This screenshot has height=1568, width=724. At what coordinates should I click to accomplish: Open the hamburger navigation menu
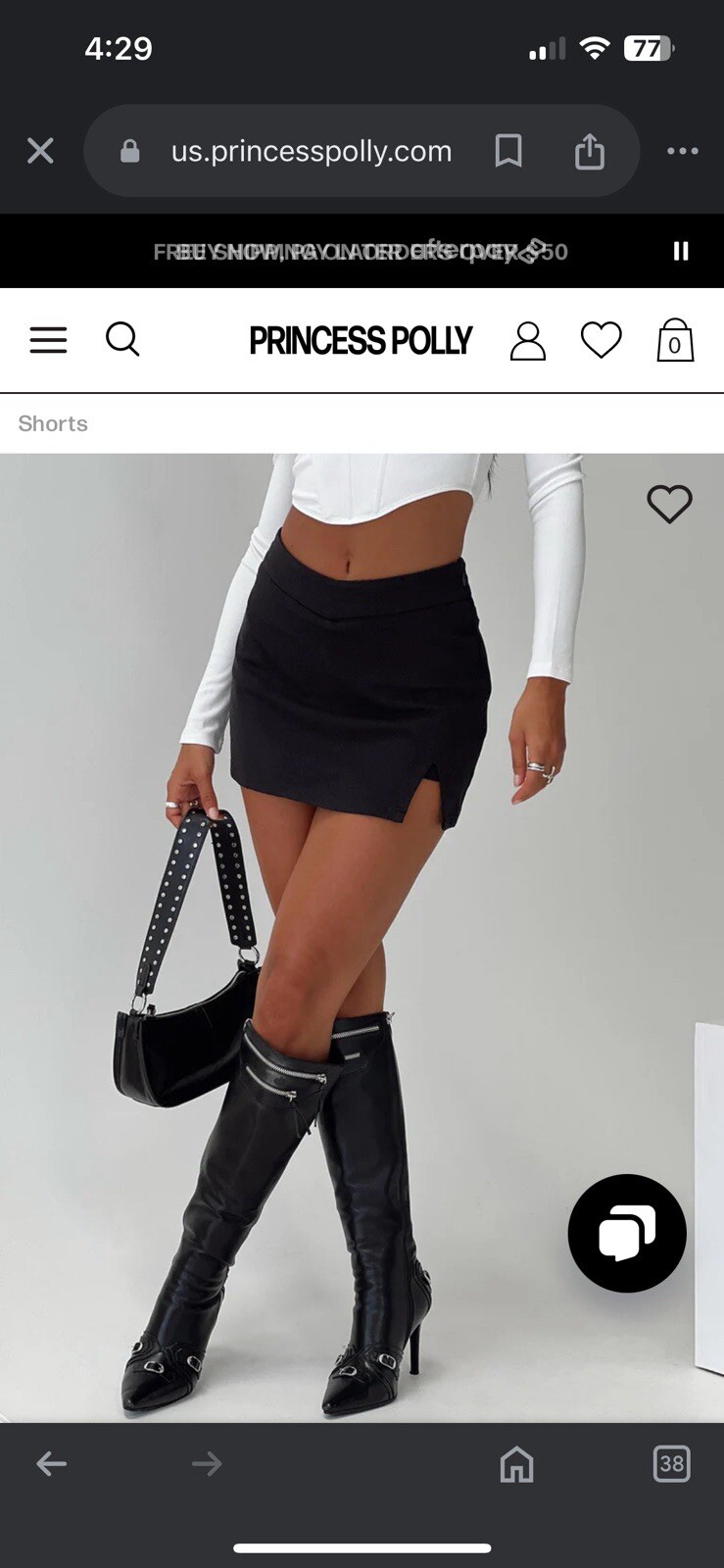coord(48,340)
